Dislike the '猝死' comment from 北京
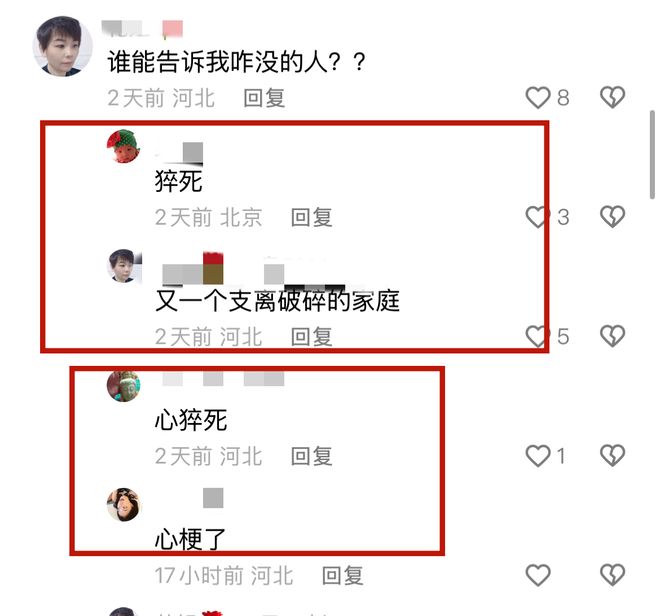 [612, 217]
